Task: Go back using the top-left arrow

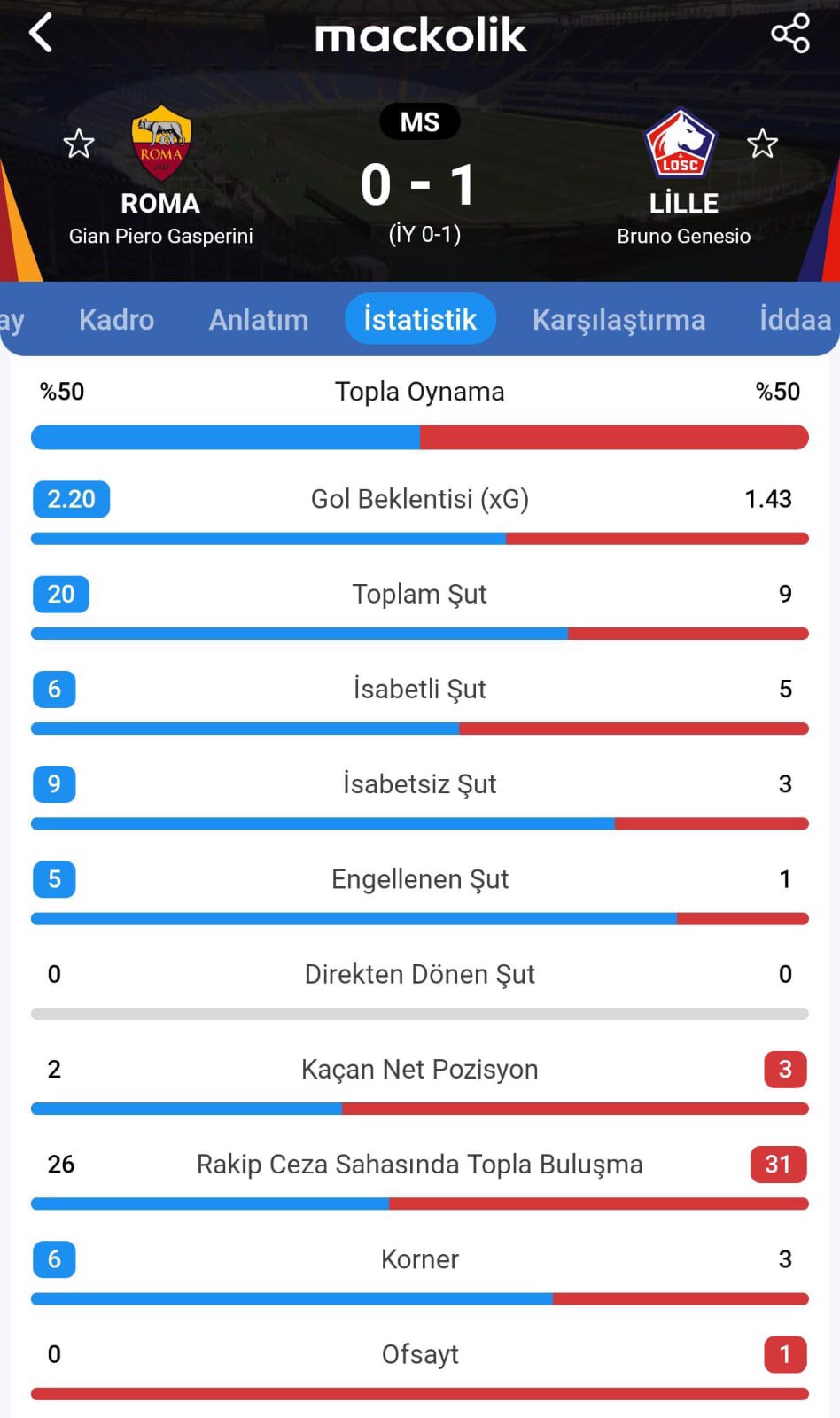Action: coord(41,34)
